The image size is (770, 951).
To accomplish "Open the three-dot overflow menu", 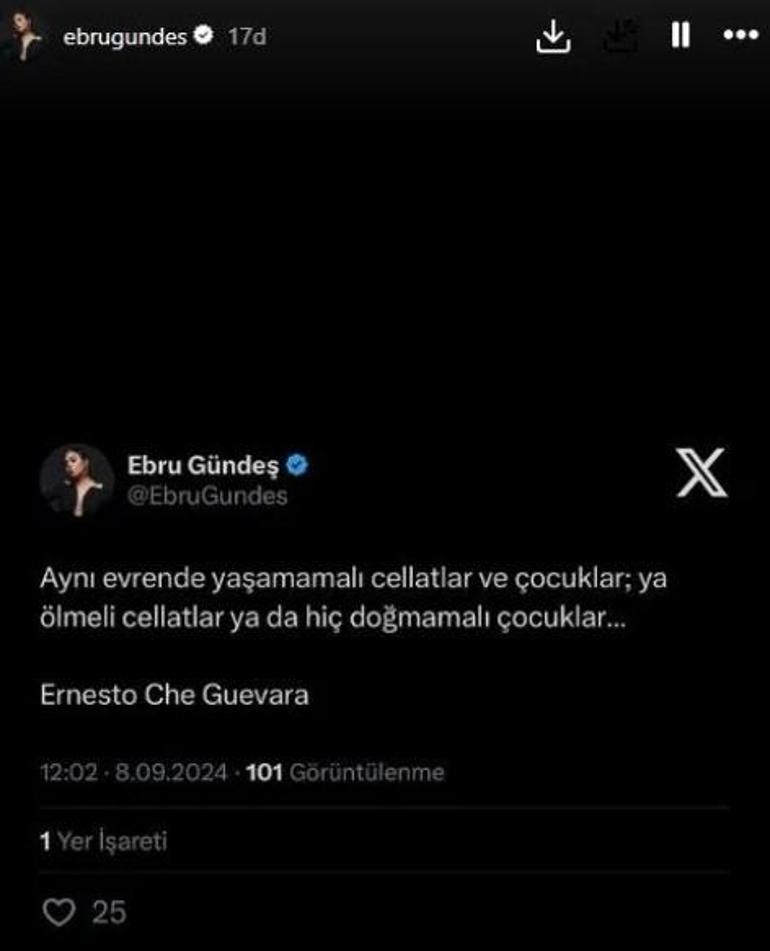I will click(740, 36).
